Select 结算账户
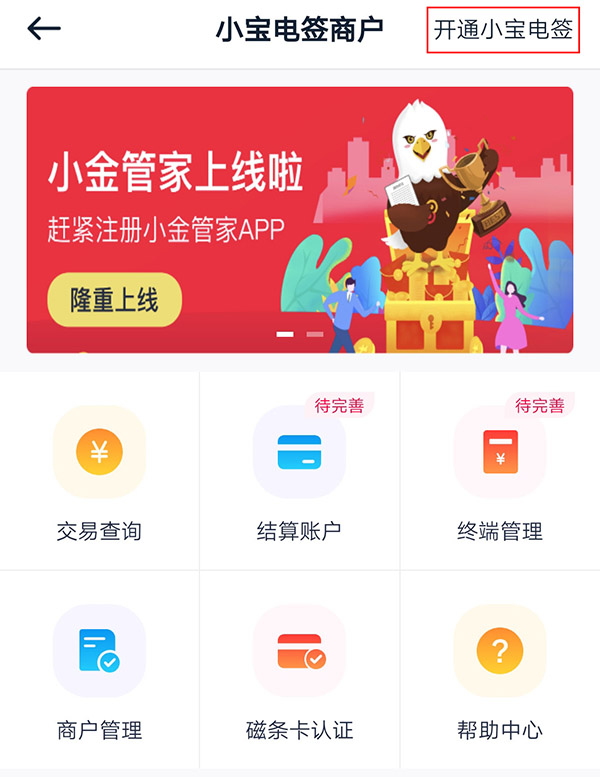This screenshot has height=777, width=600. pyautogui.click(x=299, y=472)
